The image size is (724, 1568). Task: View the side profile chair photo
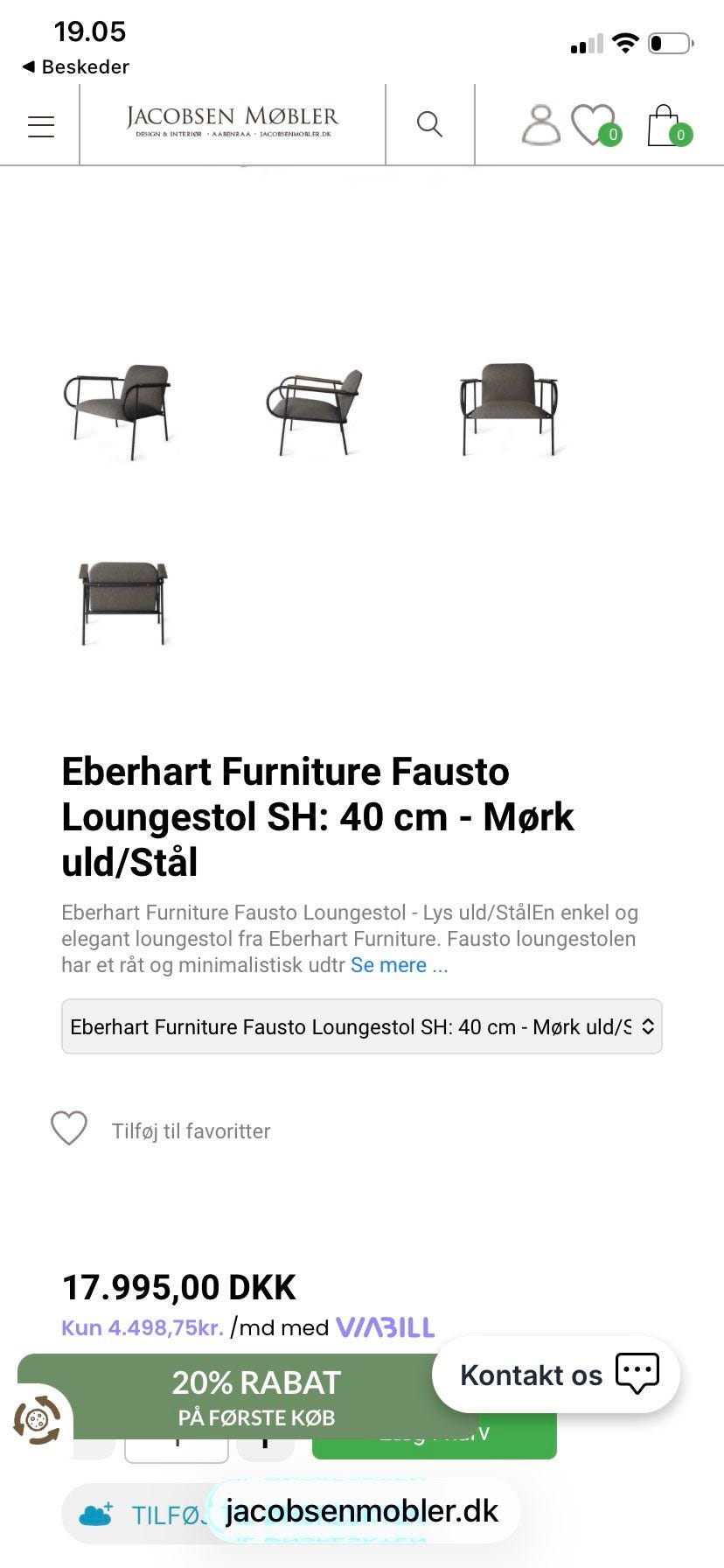point(316,410)
